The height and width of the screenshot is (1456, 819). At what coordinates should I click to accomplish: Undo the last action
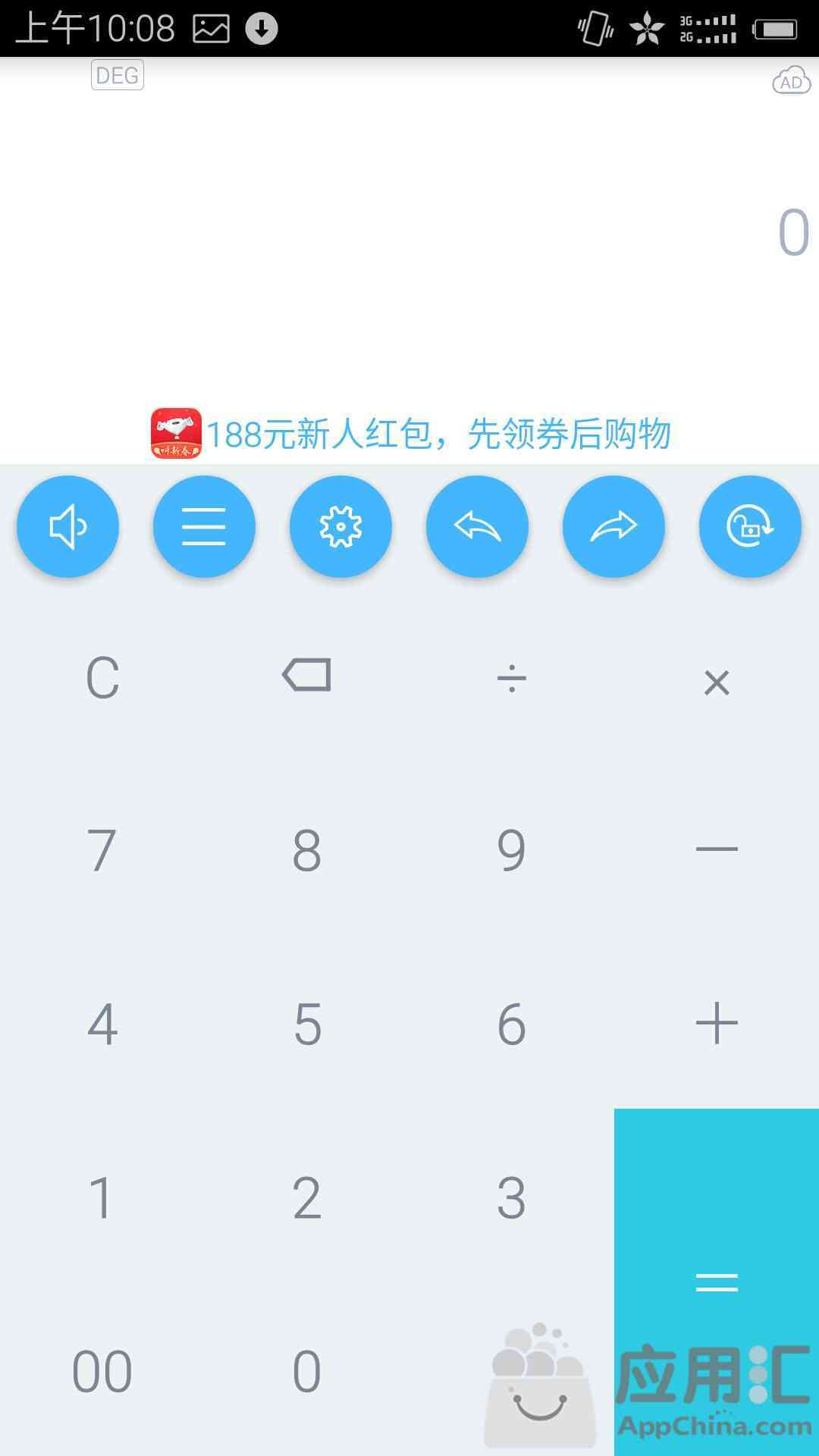477,526
